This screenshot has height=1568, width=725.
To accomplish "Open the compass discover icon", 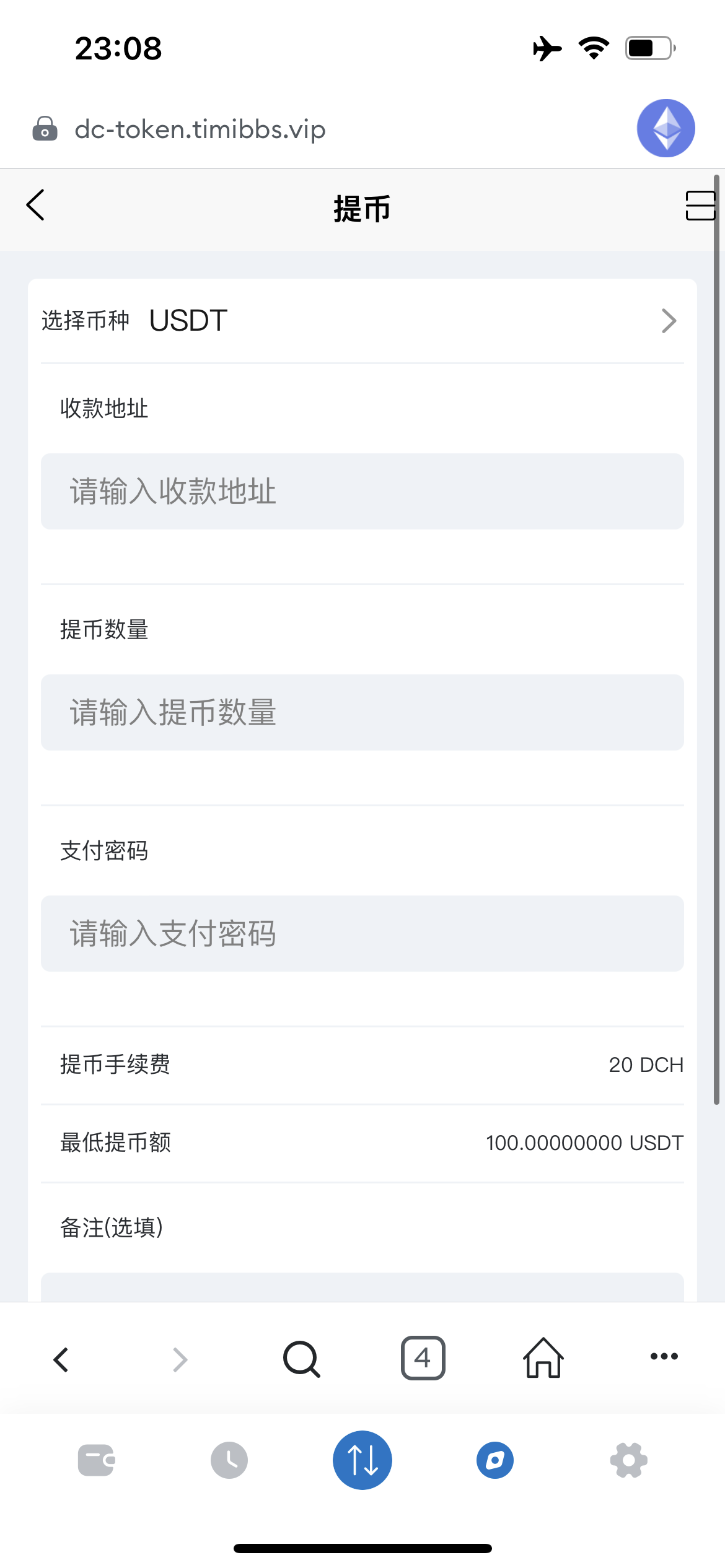I will tap(495, 1460).
